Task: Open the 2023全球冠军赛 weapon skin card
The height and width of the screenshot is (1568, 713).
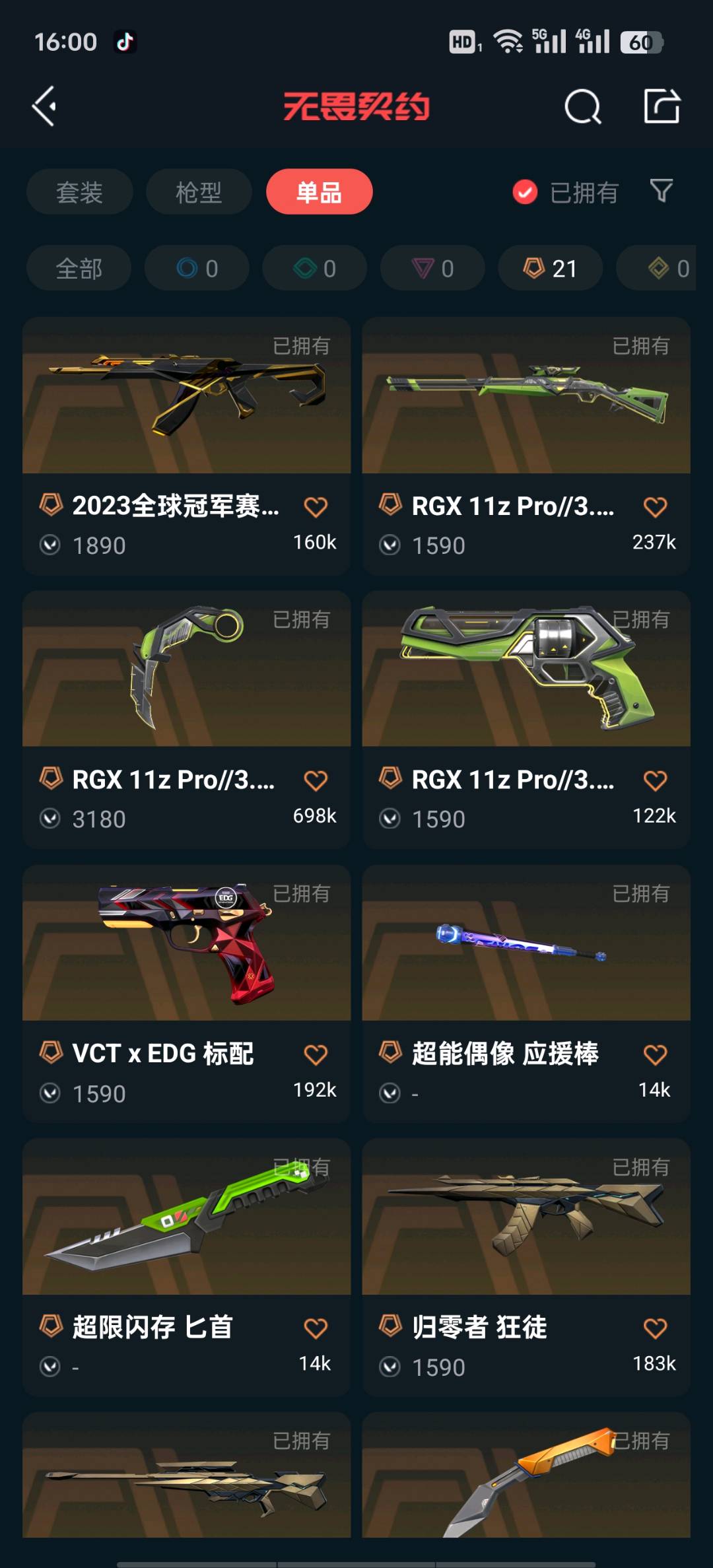Action: click(x=187, y=446)
